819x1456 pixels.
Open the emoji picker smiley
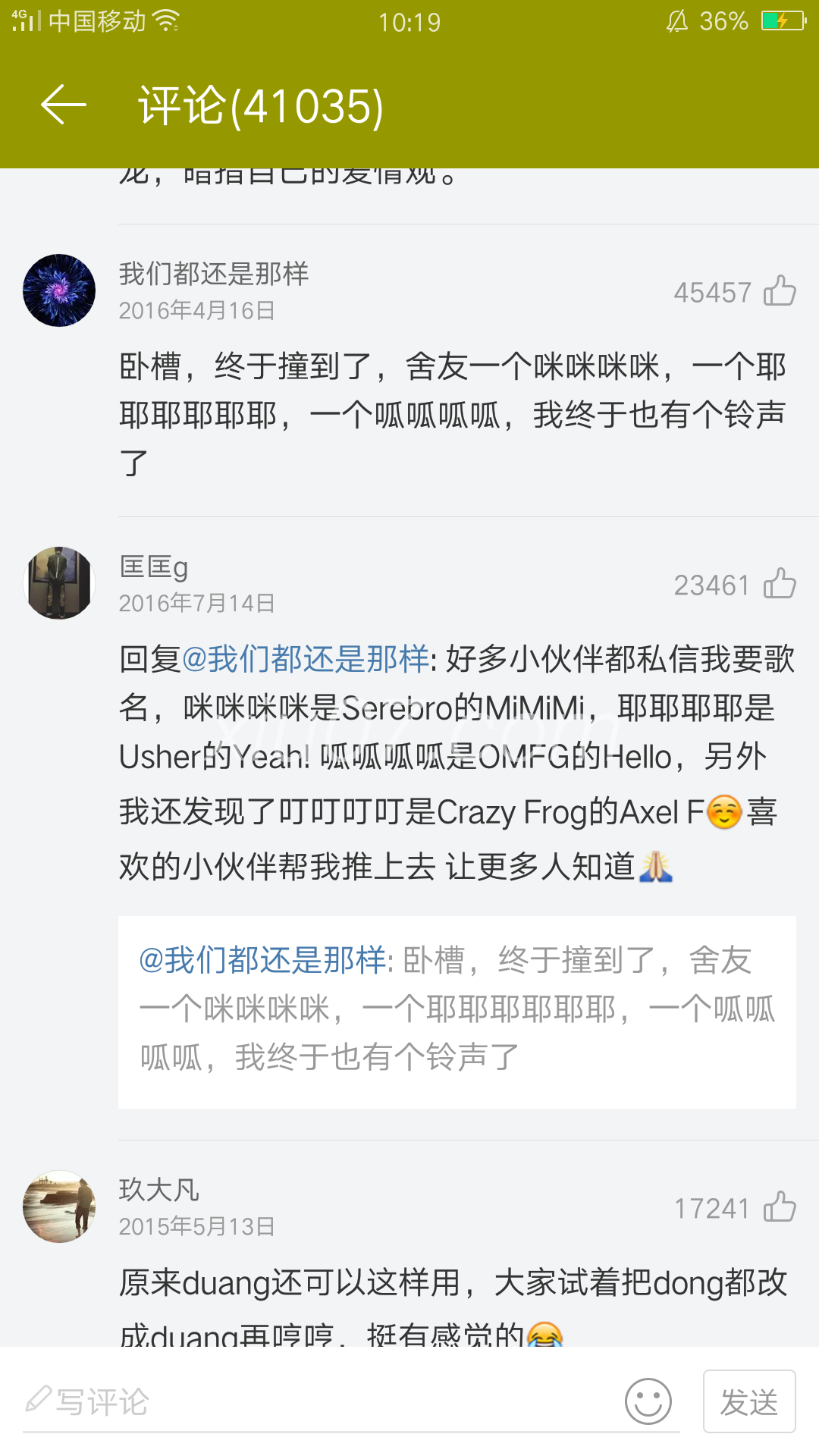click(648, 1401)
